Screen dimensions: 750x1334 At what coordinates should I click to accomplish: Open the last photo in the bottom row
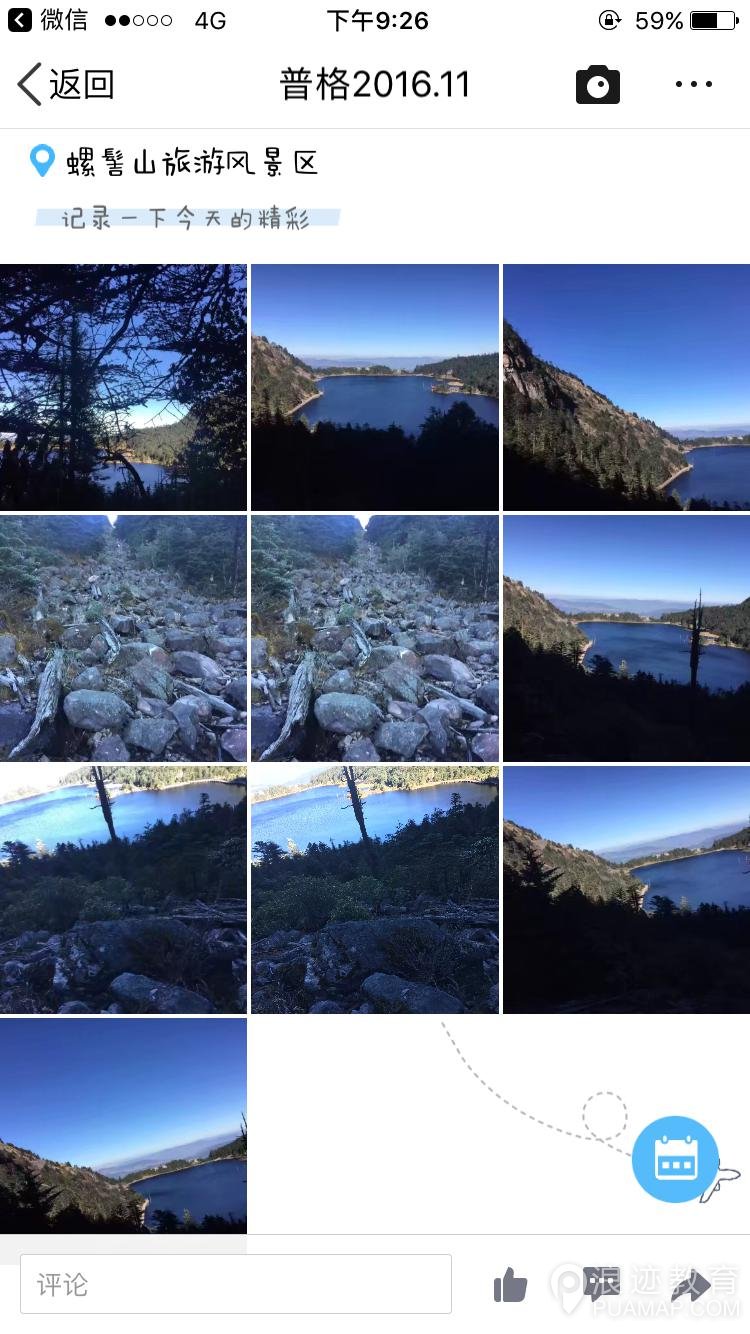click(x=123, y=1125)
